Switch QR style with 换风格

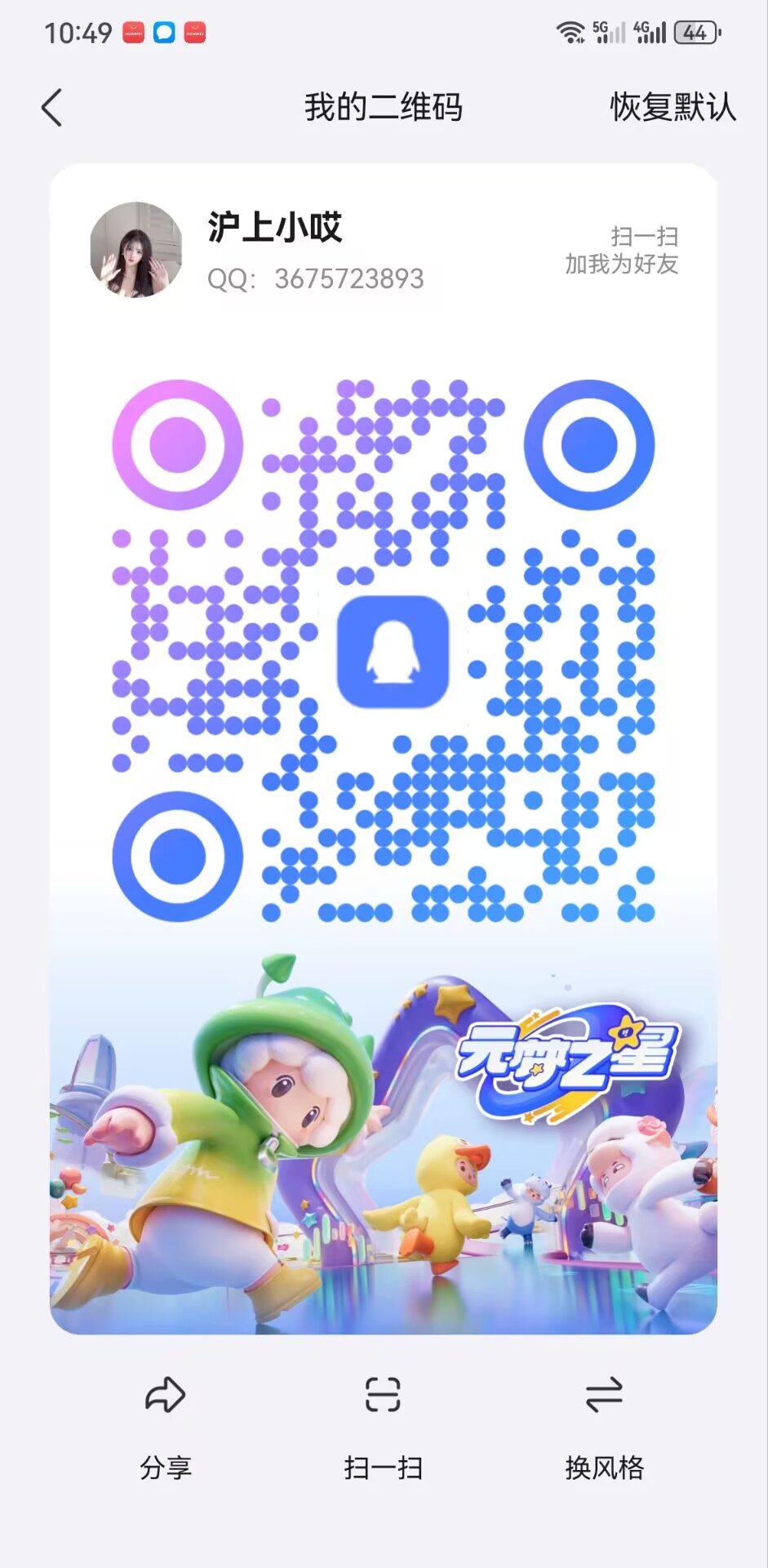[604, 1425]
